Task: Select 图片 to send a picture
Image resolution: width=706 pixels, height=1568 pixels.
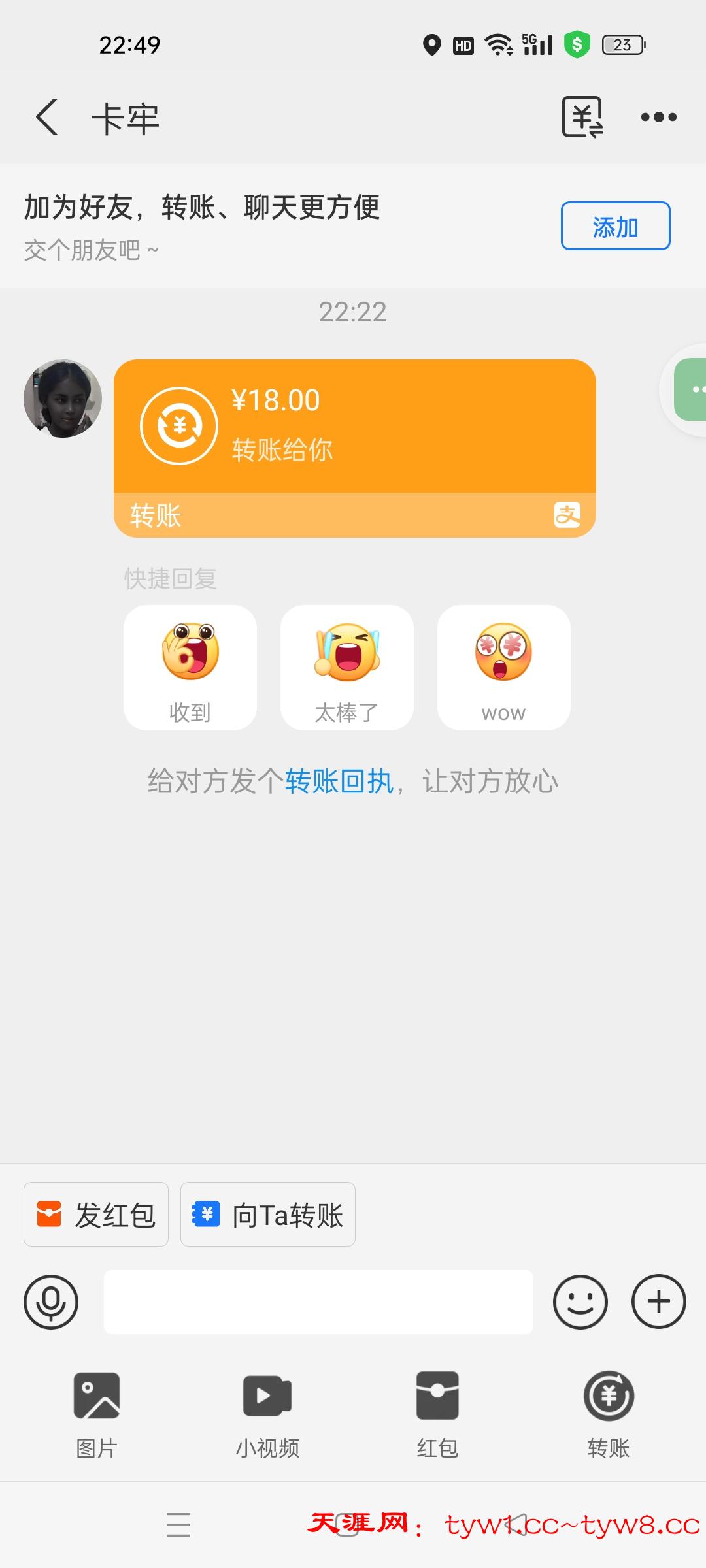Action: (x=97, y=1414)
